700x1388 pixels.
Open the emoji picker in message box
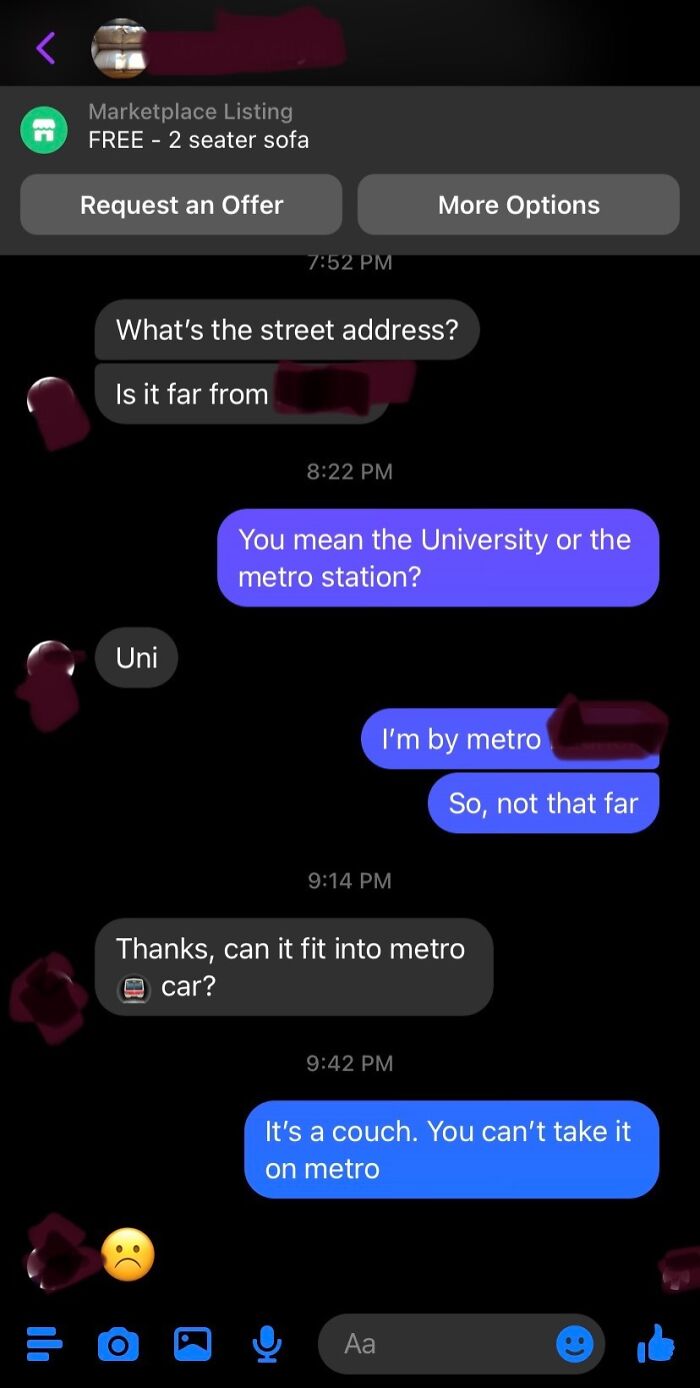pos(574,1344)
